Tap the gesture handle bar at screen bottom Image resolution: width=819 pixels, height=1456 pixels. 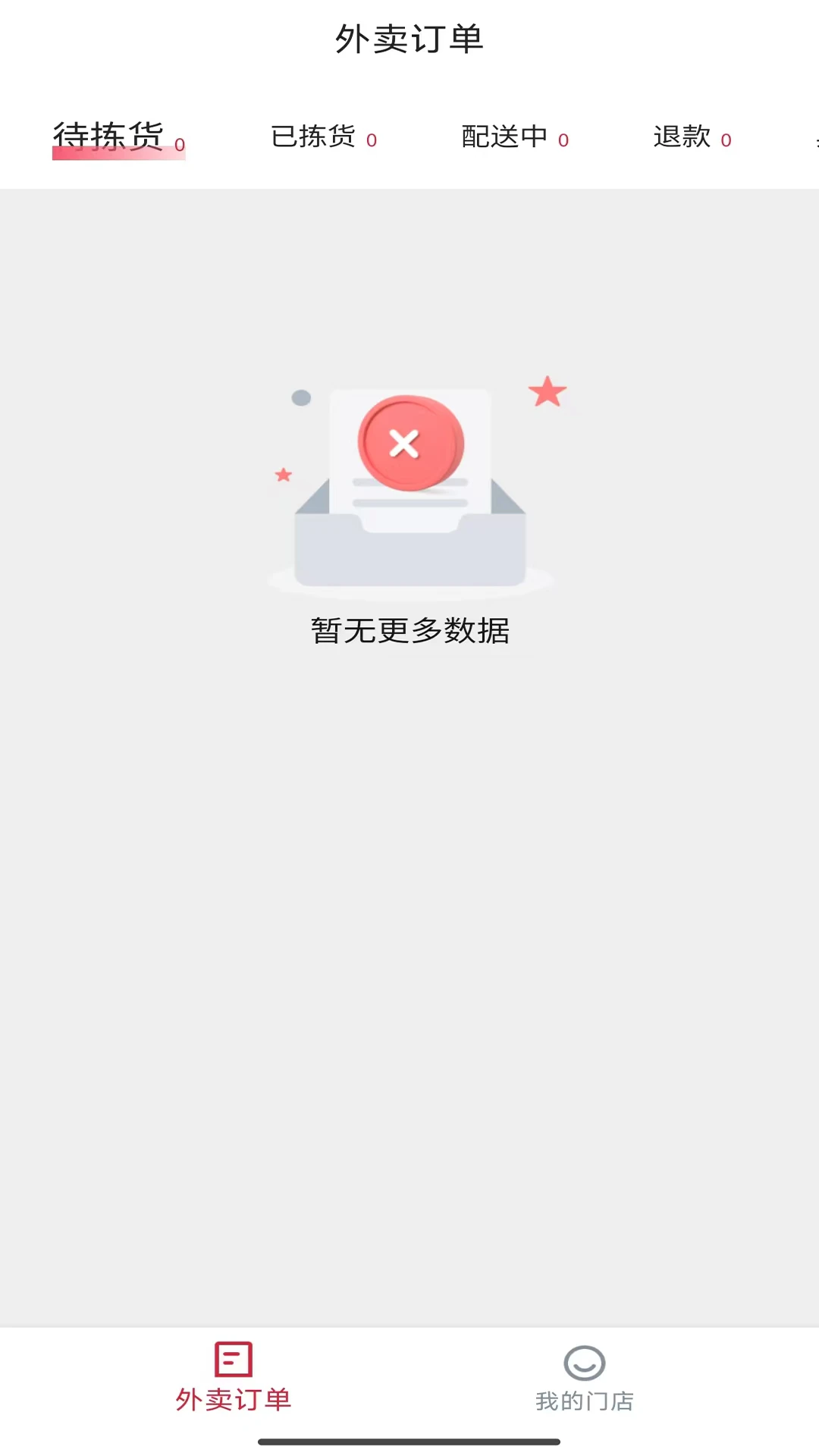409,1439
